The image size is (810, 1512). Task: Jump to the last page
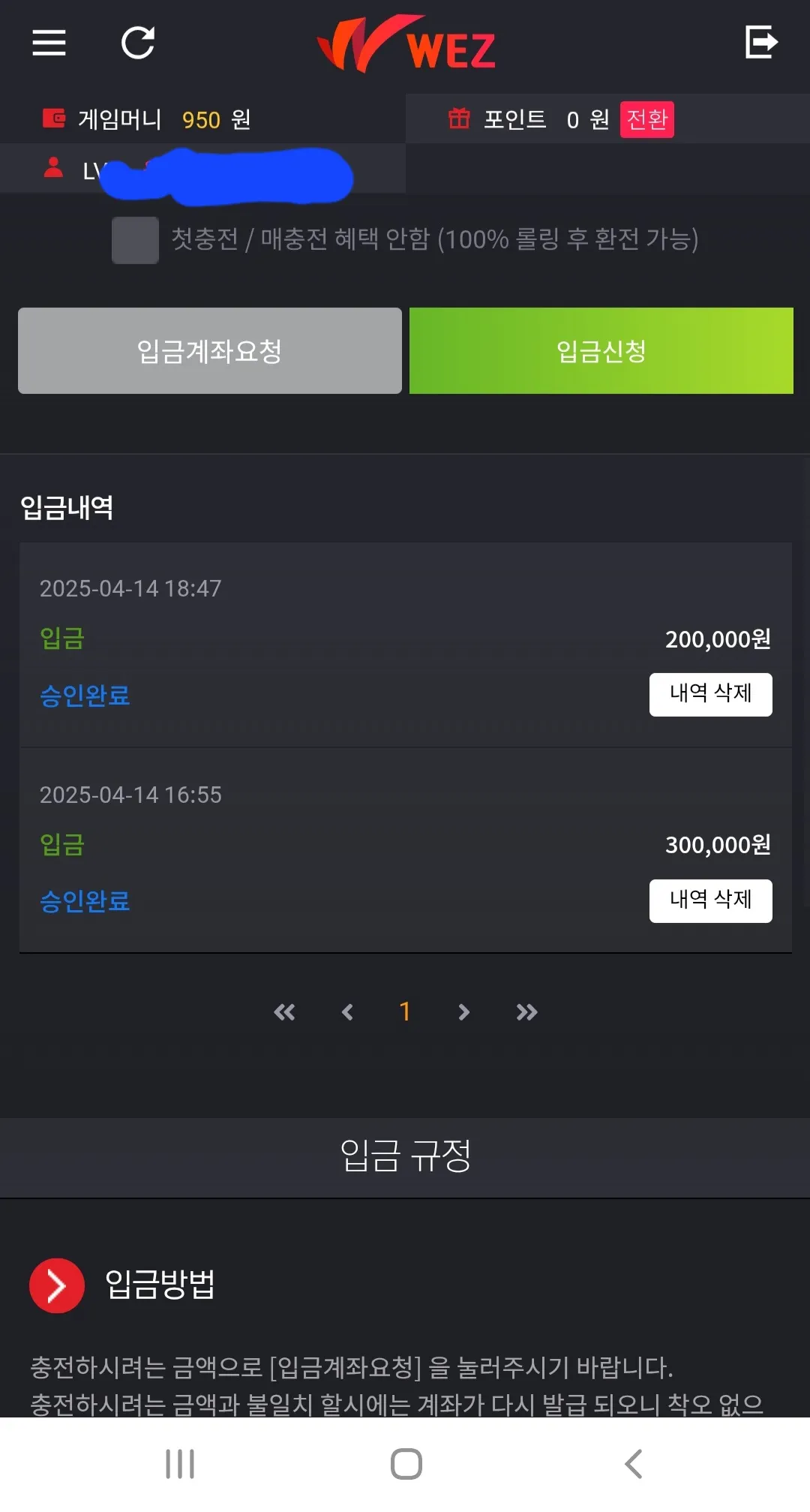[x=526, y=1012]
